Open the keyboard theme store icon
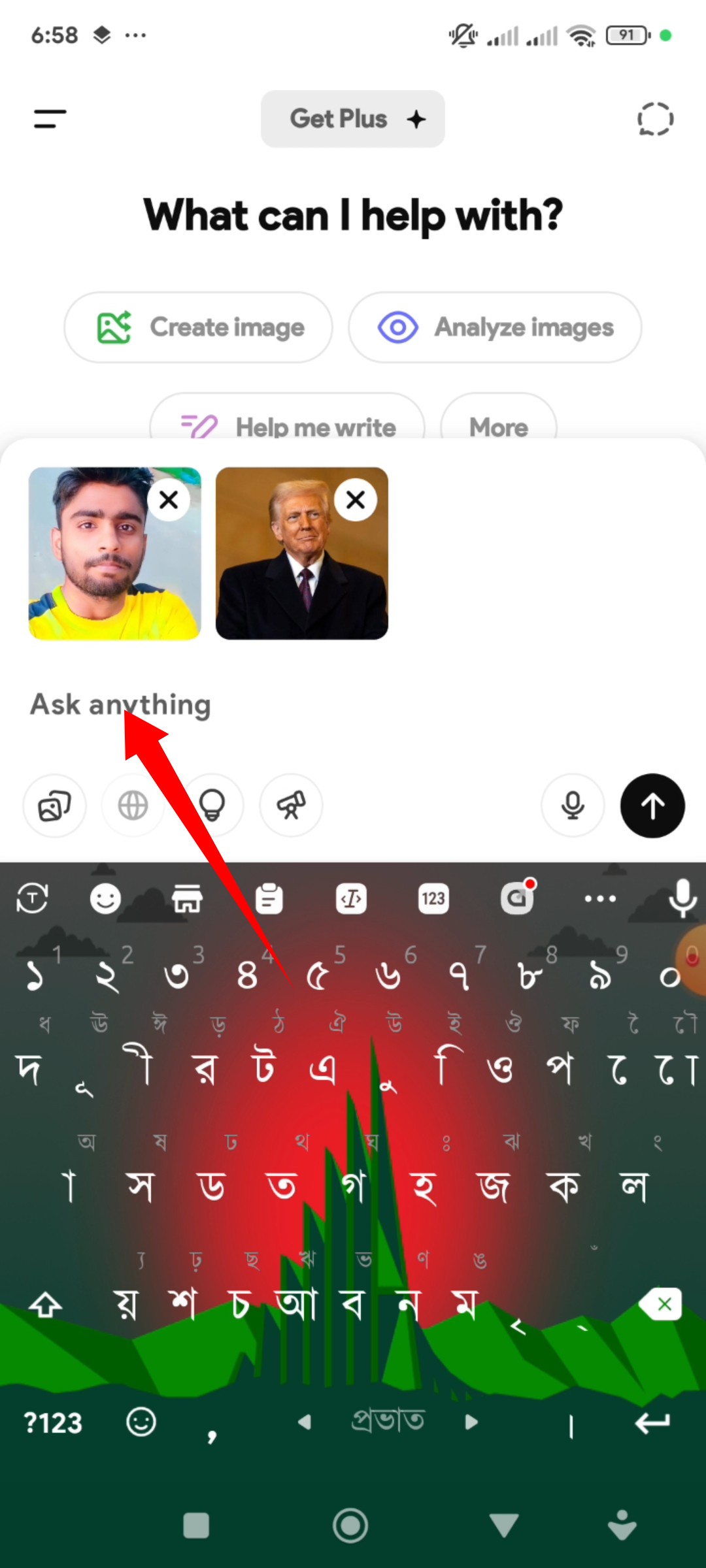The width and height of the screenshot is (706, 1568). pos(188,900)
